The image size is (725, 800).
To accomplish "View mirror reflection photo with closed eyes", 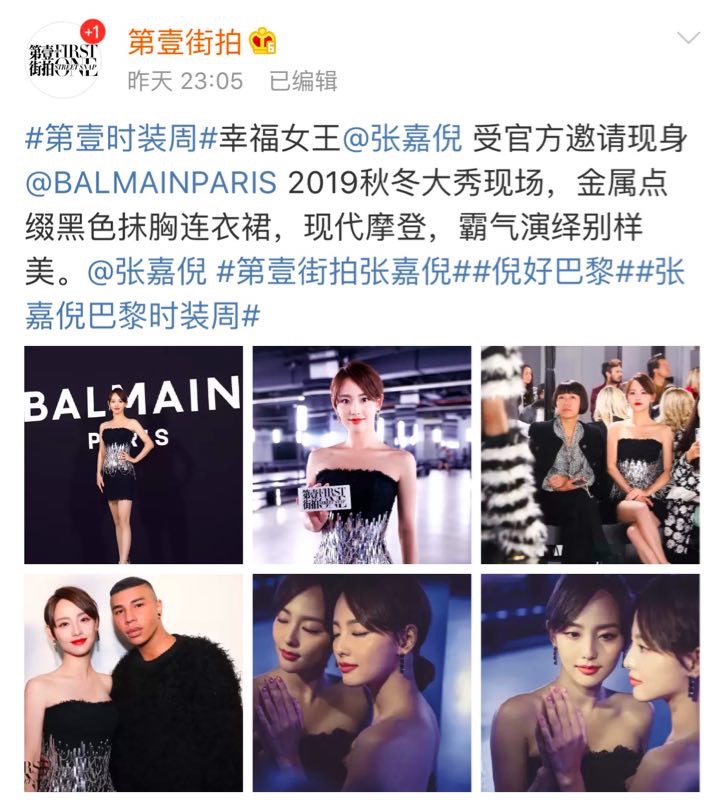I will pos(361,683).
